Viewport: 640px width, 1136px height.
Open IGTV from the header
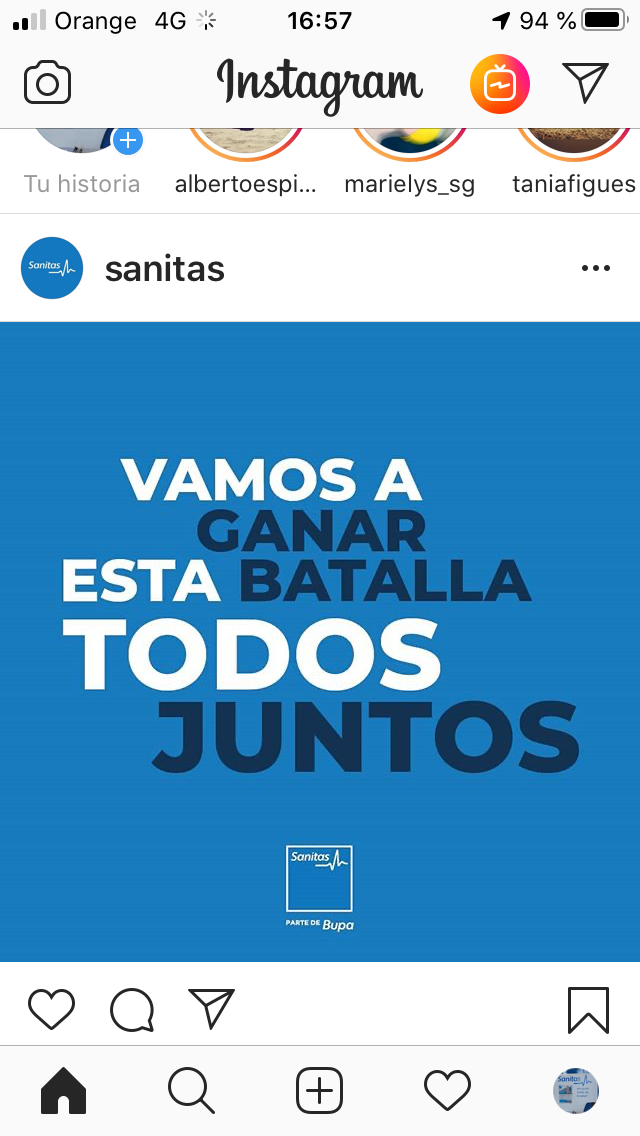[x=499, y=84]
